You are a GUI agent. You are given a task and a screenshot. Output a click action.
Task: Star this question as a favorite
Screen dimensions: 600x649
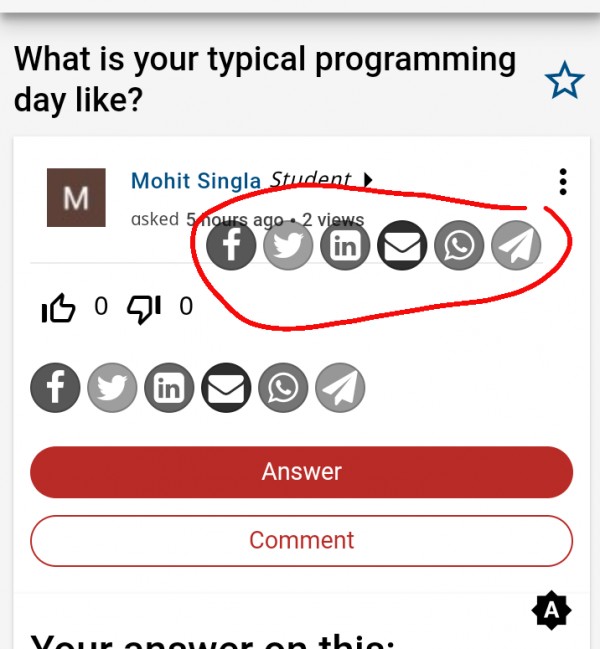tap(565, 82)
